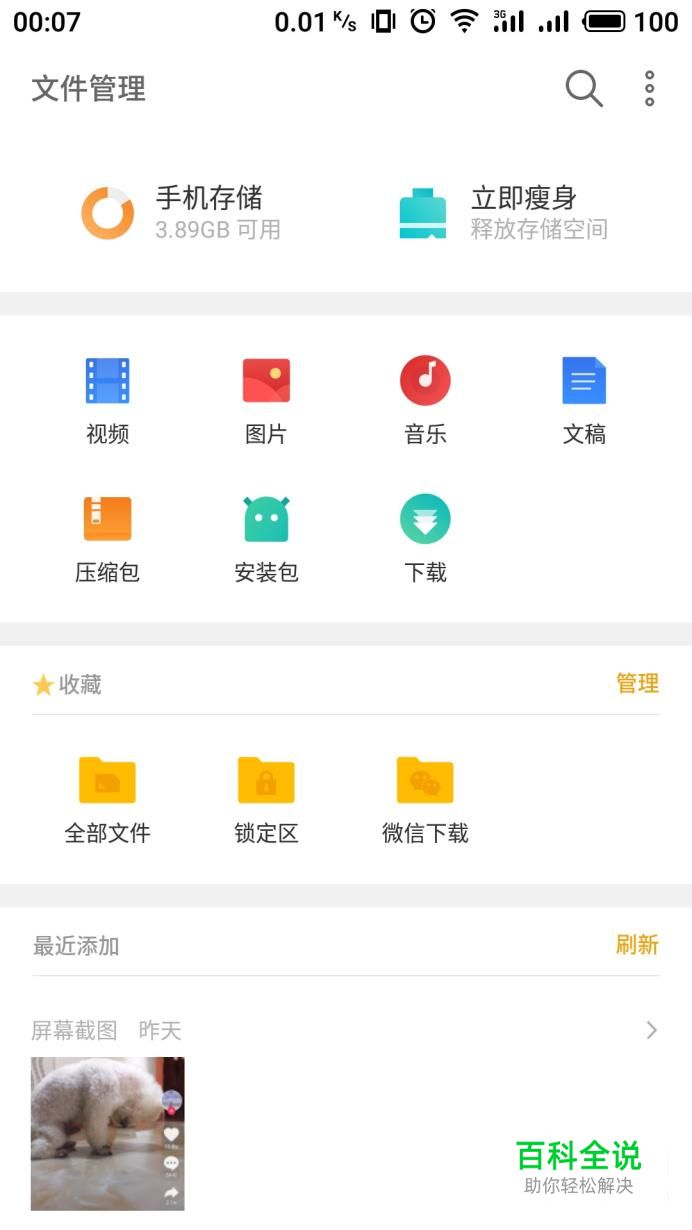Open 手机存储 phone storage details
The image size is (692, 1230).
tap(182, 212)
